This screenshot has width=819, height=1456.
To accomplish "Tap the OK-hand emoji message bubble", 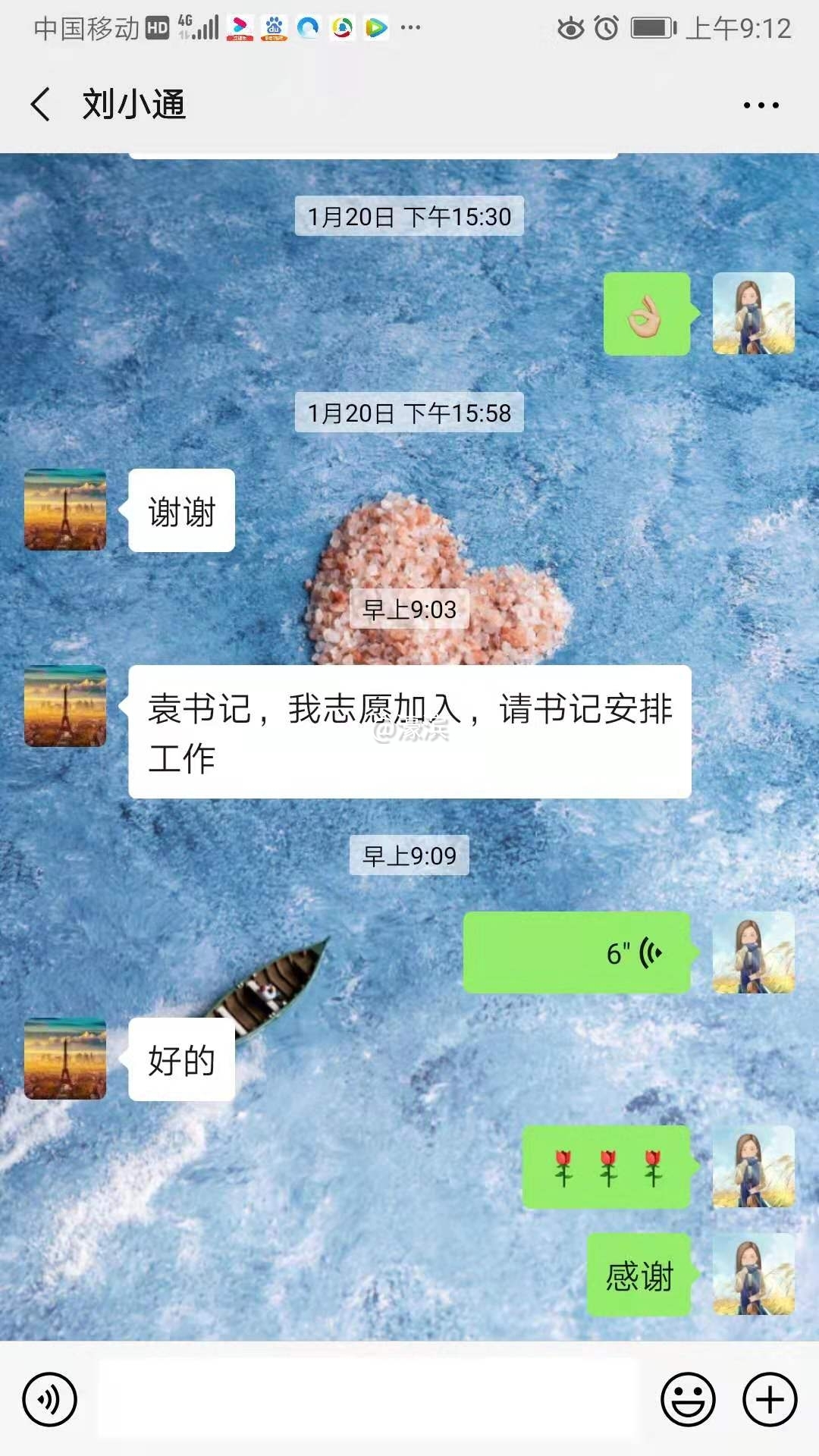I will (x=647, y=313).
